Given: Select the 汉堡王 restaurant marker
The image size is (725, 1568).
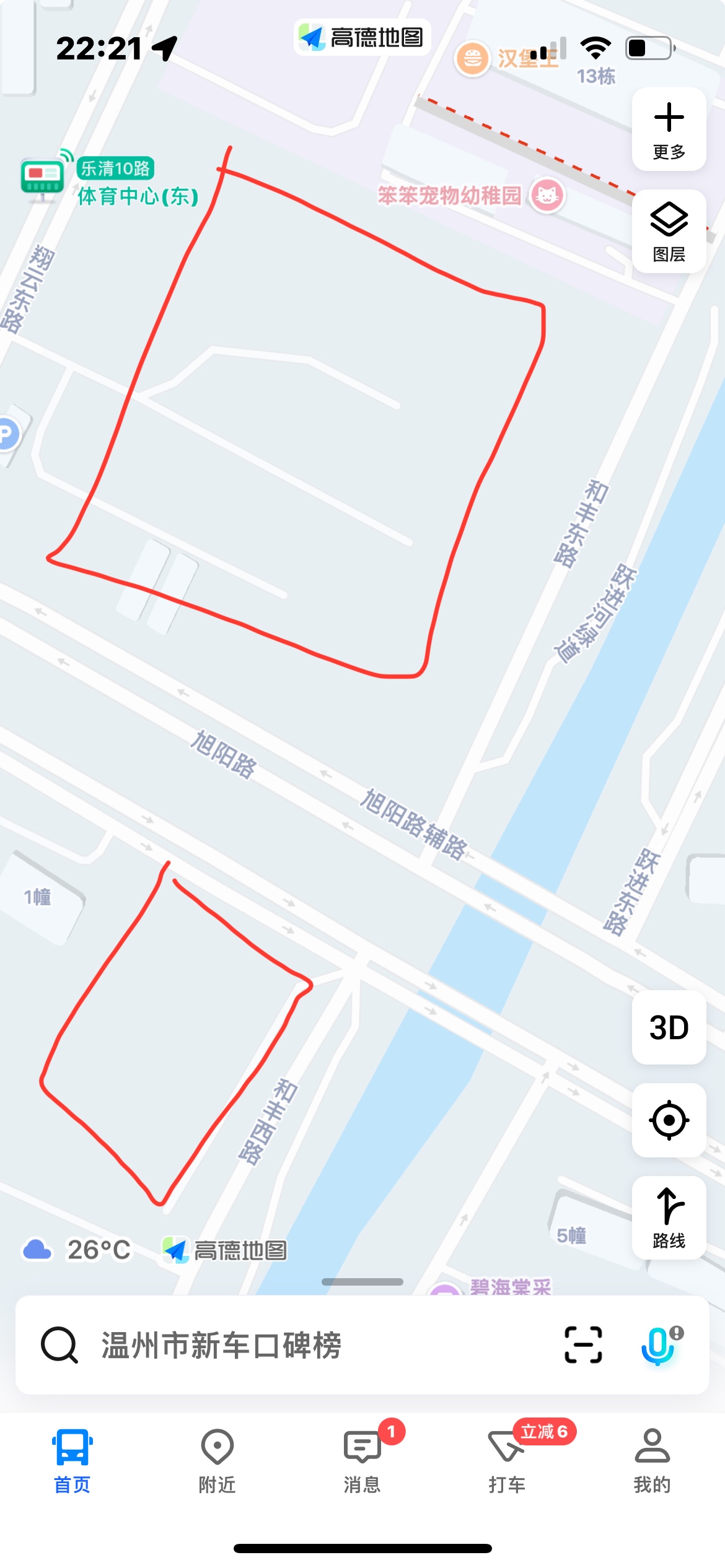Looking at the screenshot, I should tap(473, 59).
